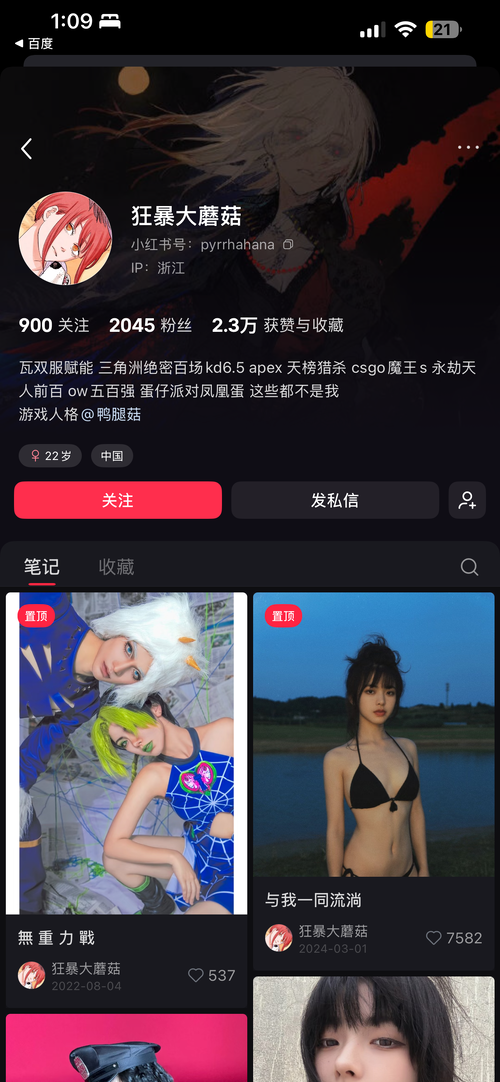Select the 笔记 tab
500x1082 pixels.
[42, 567]
